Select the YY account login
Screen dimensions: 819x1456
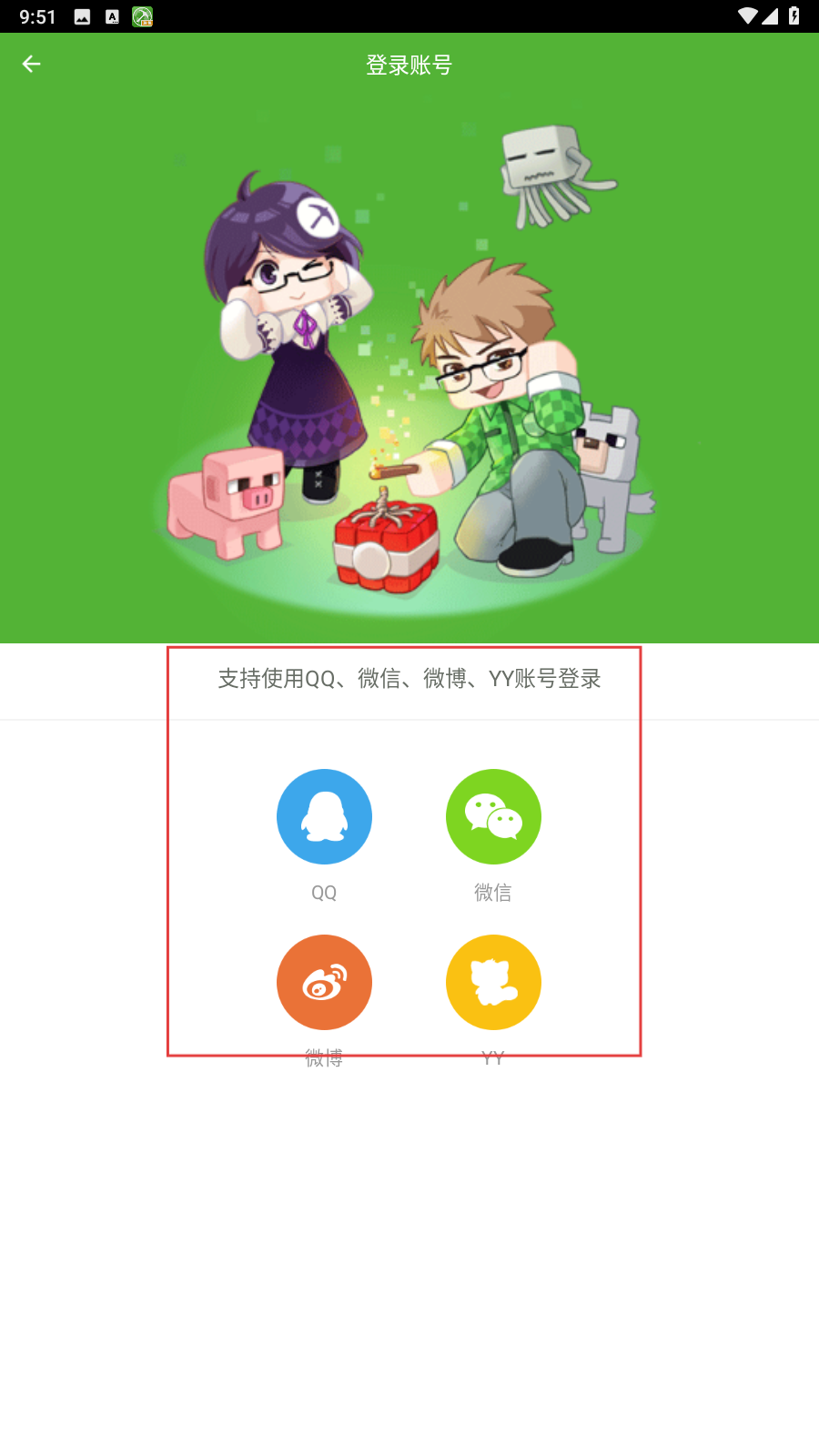click(x=493, y=982)
